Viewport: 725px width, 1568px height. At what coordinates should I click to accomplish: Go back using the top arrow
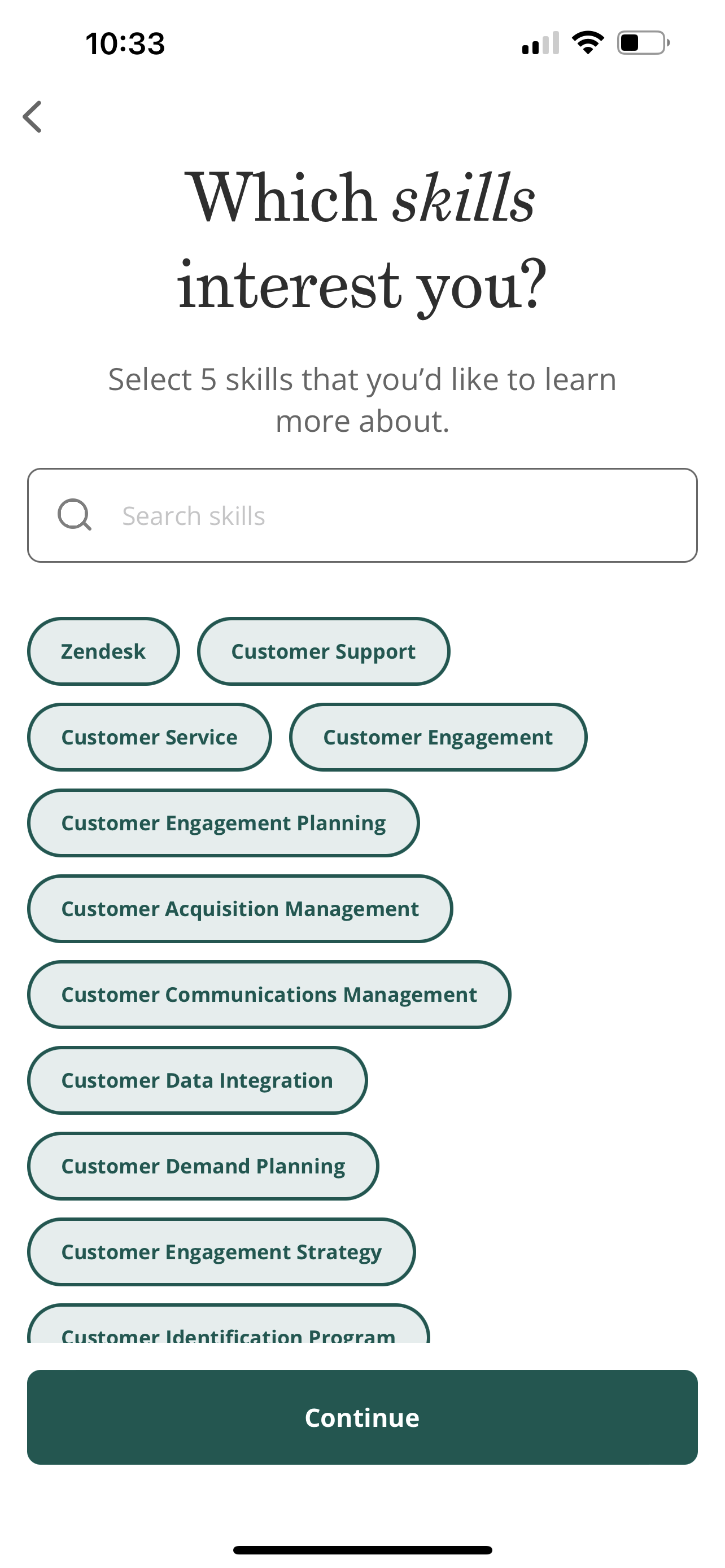click(32, 116)
